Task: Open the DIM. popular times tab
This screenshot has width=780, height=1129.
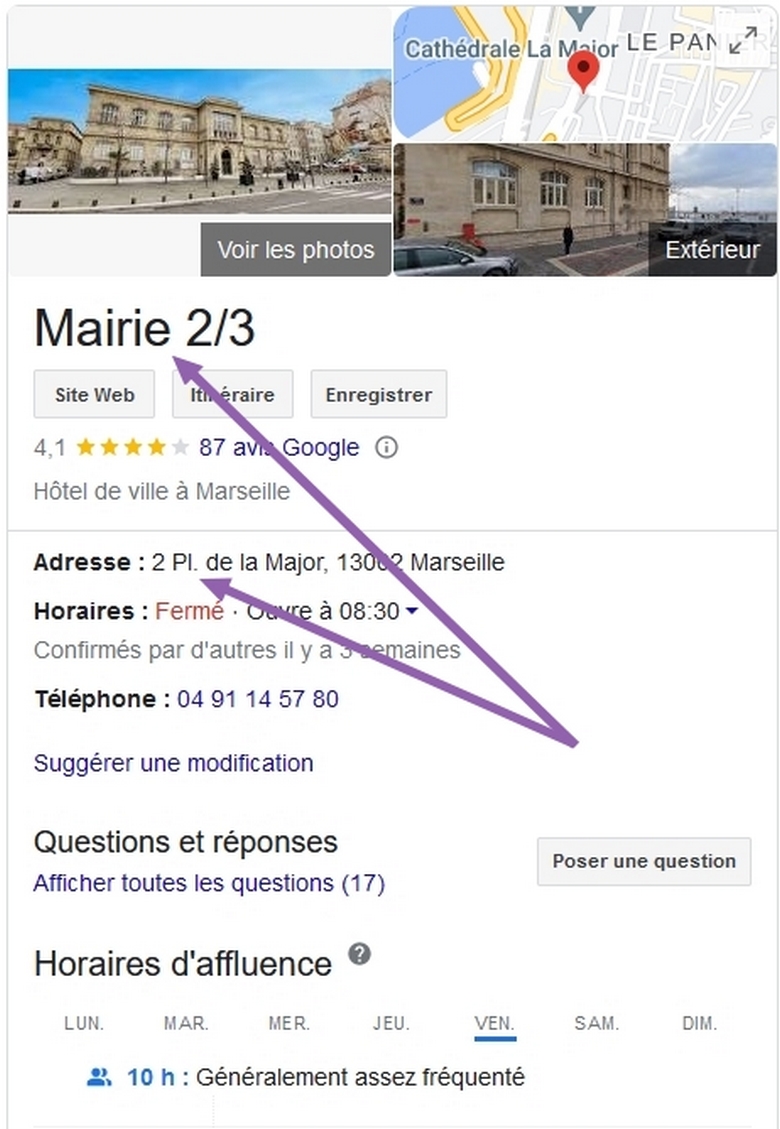Action: (700, 1023)
